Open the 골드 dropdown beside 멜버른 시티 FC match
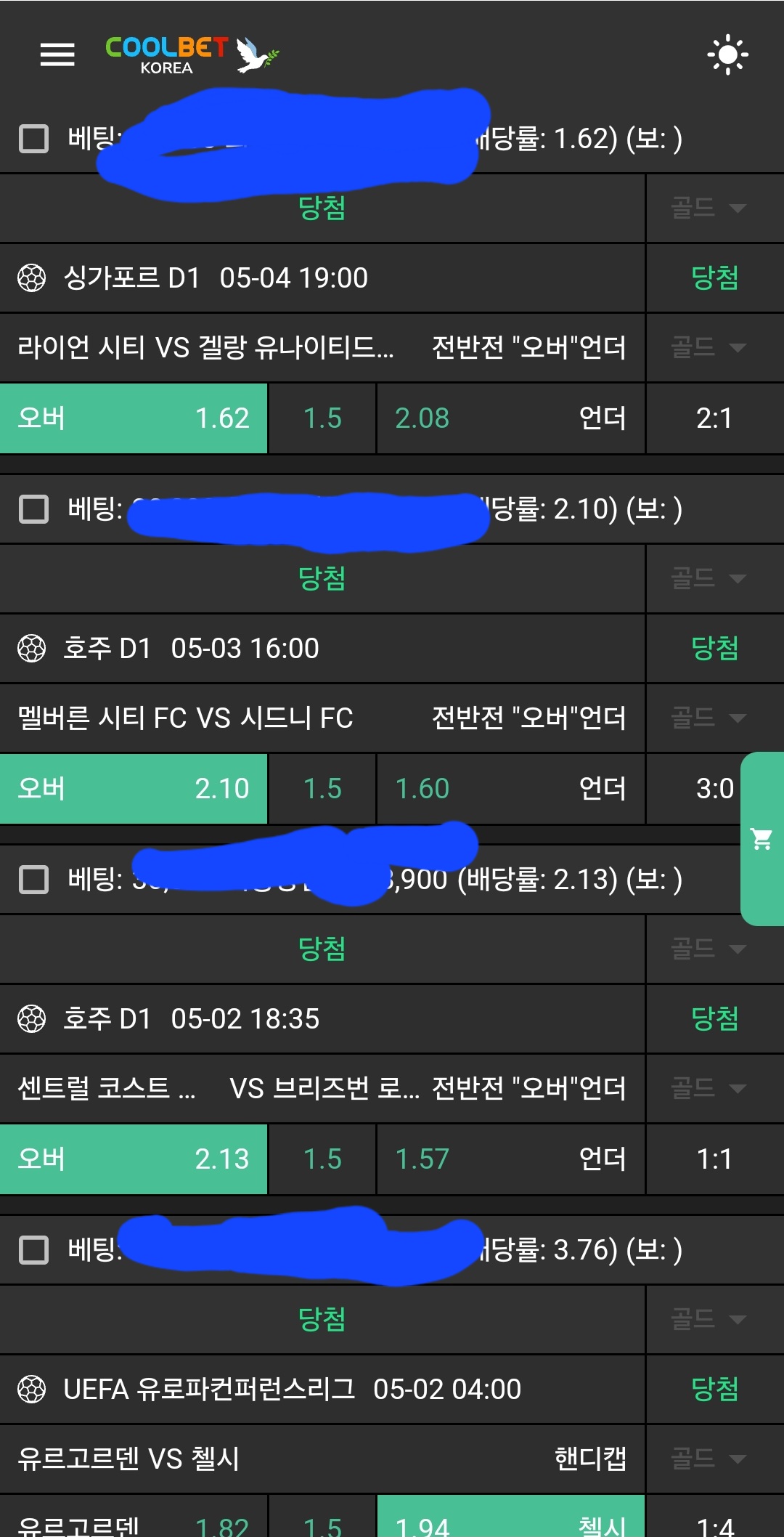Viewport: 784px width, 1537px height. coord(709,718)
